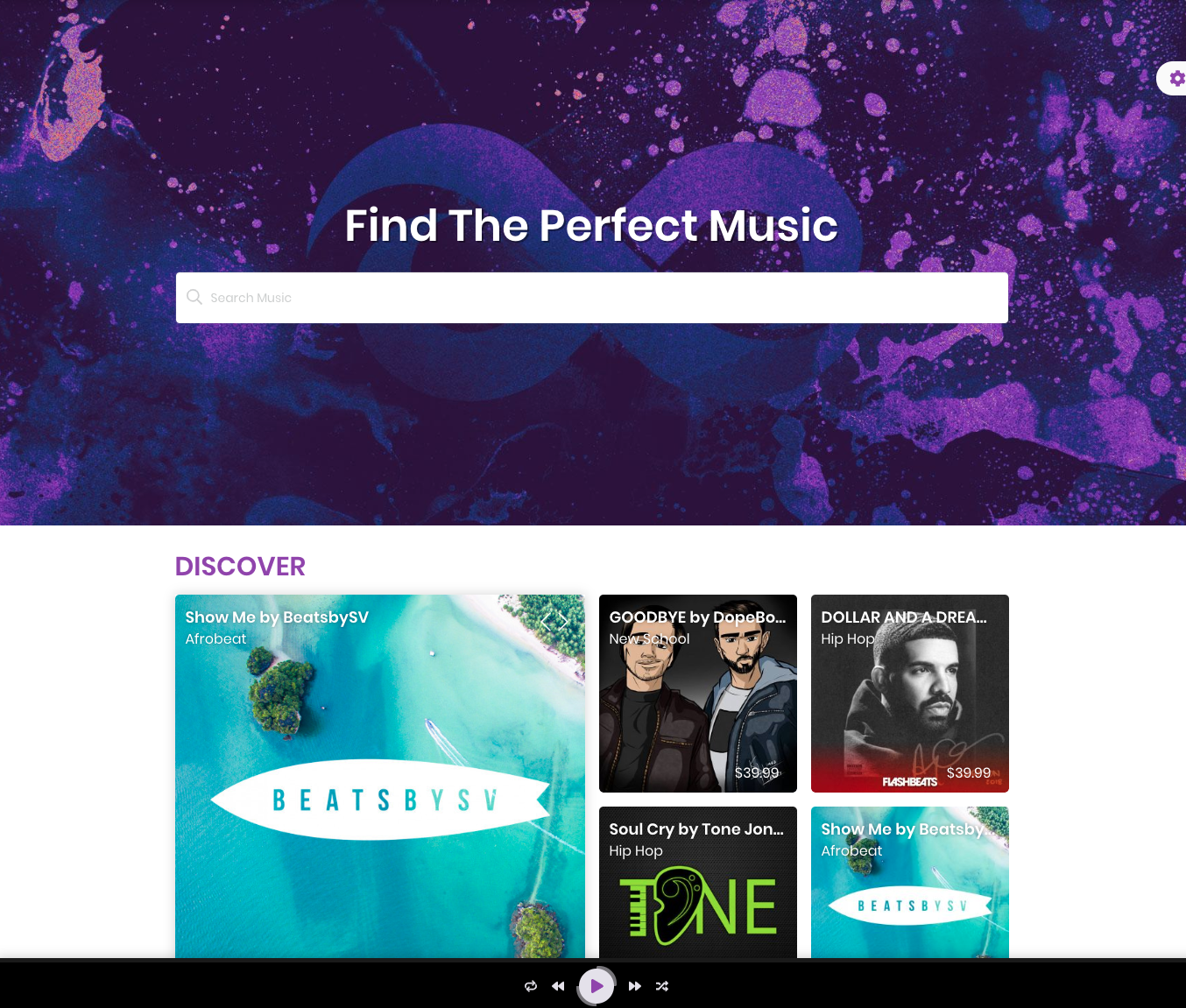Open DOLLAR AND A DREA... Hip Hop card

tap(909, 694)
